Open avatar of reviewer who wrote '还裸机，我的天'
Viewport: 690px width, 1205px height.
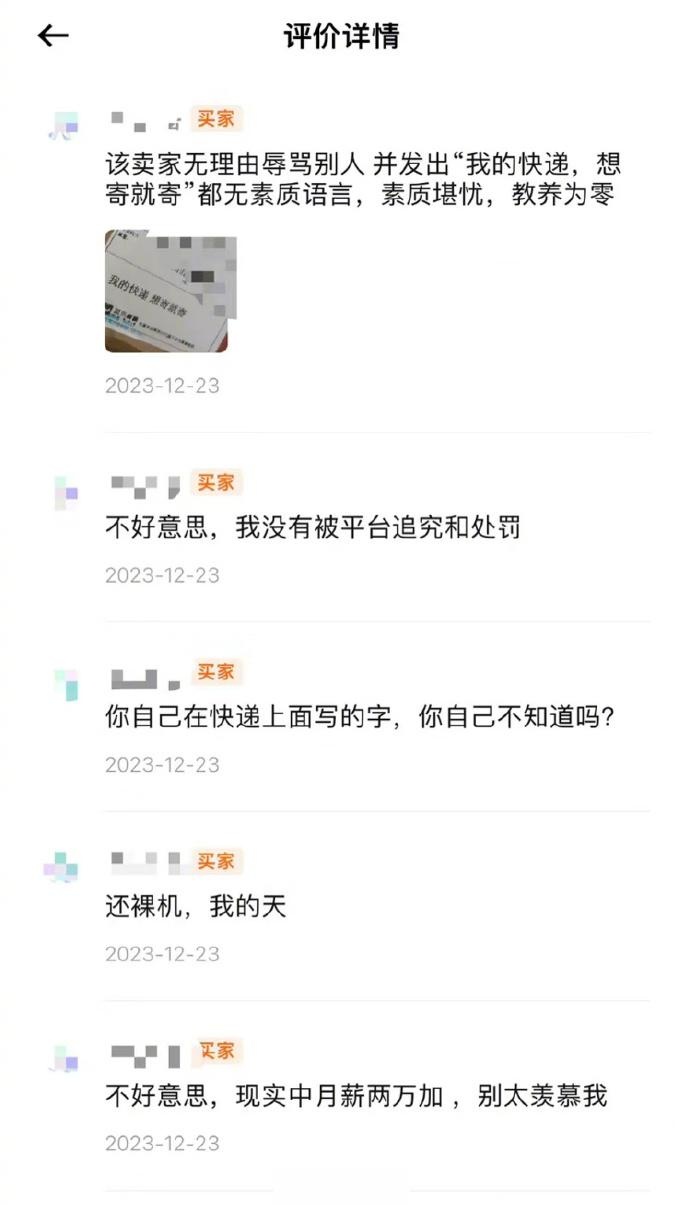(x=63, y=867)
